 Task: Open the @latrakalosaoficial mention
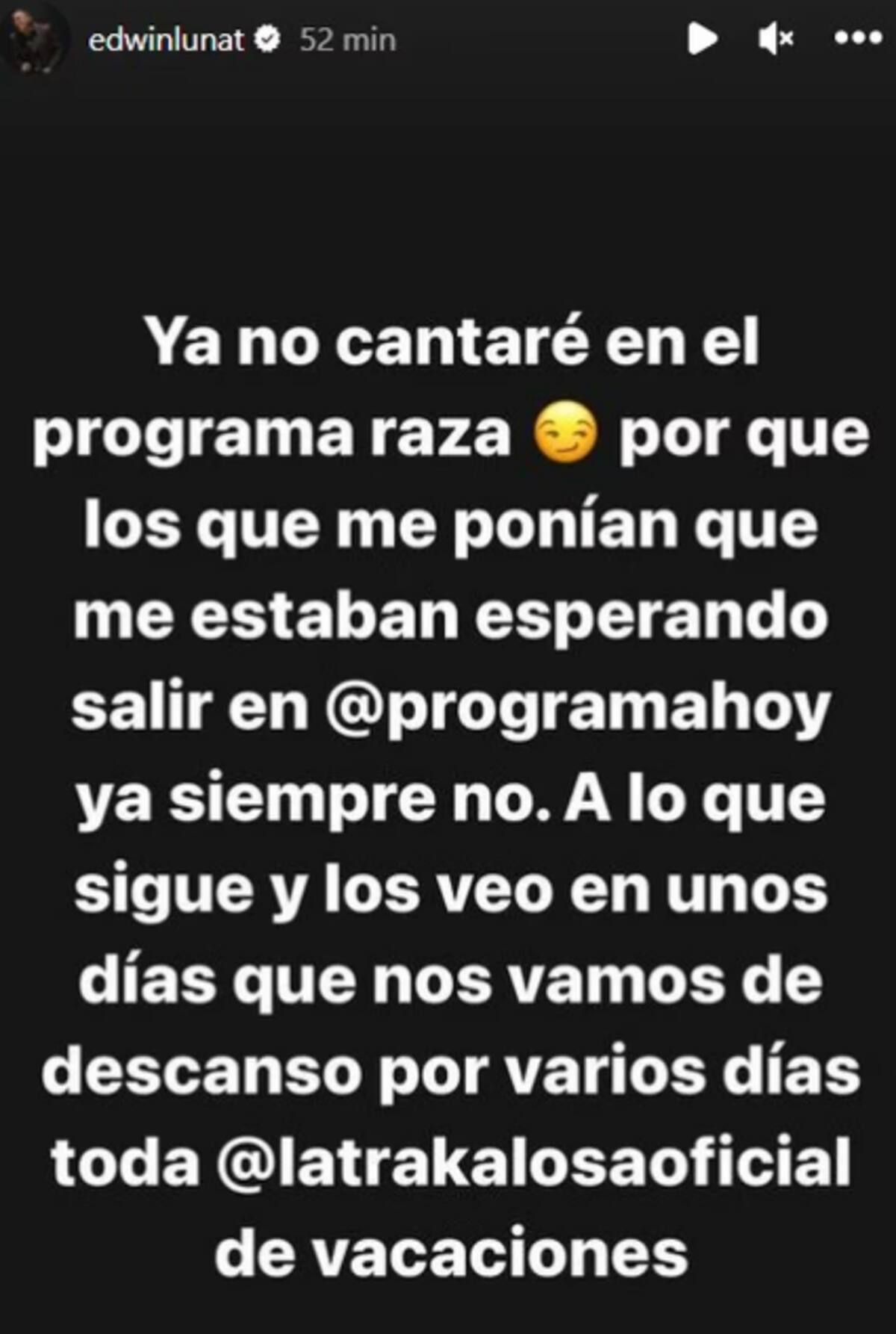[x=533, y=1163]
